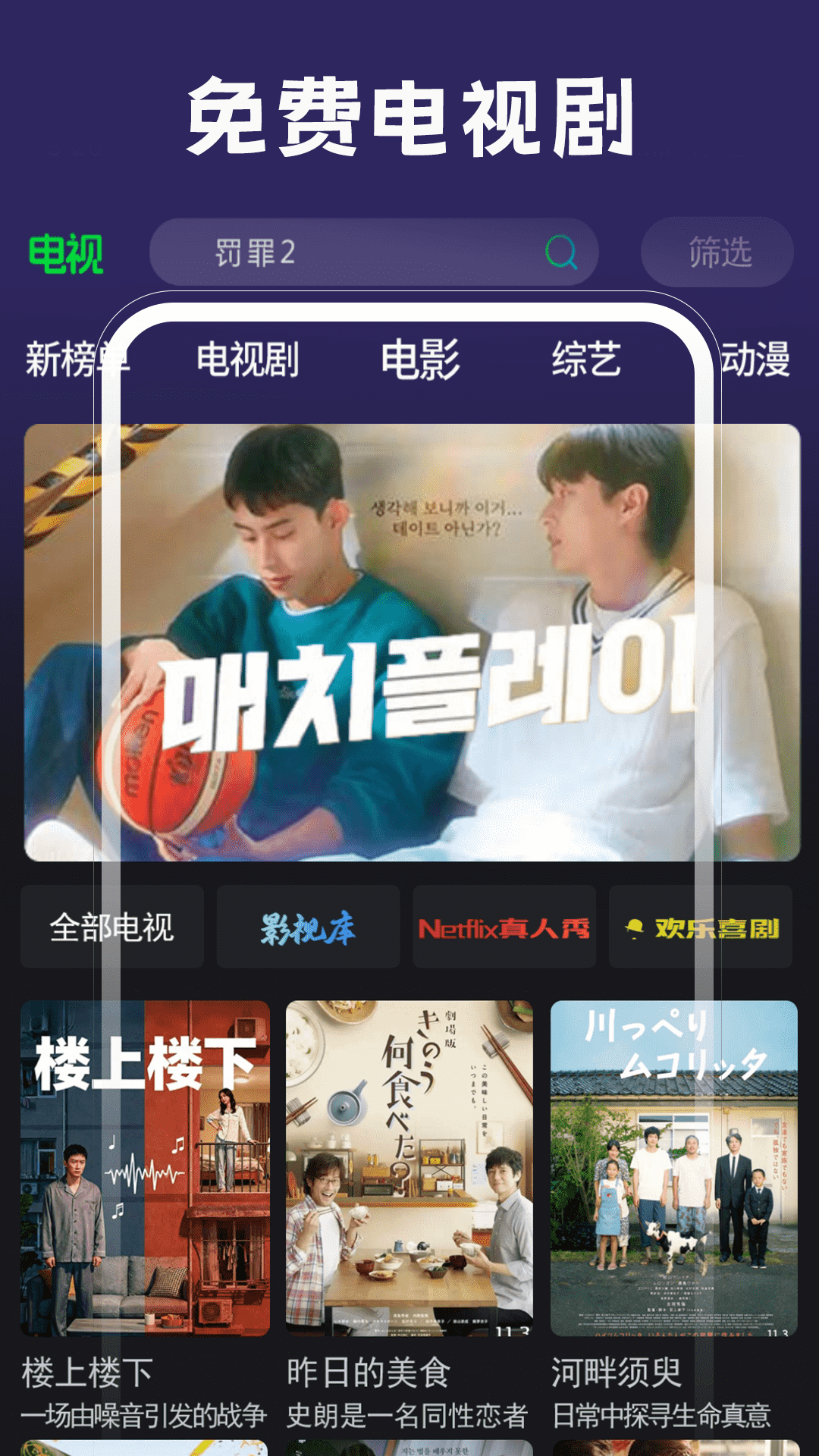The width and height of the screenshot is (819, 1456).
Task: Tap the yellow bell icon beside 欢乐喜剧
Action: (634, 927)
